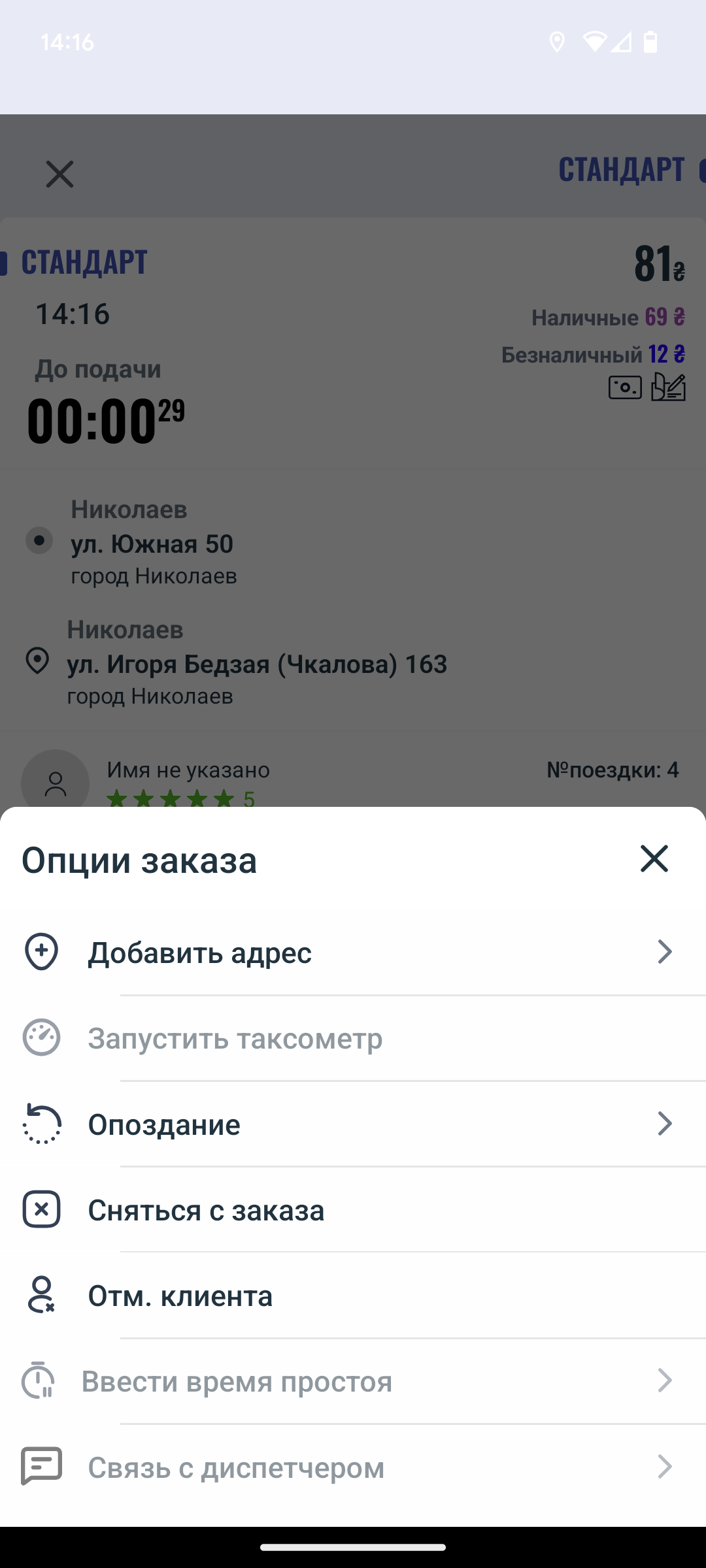
Task: Open the Опоздание option
Action: (x=353, y=1124)
